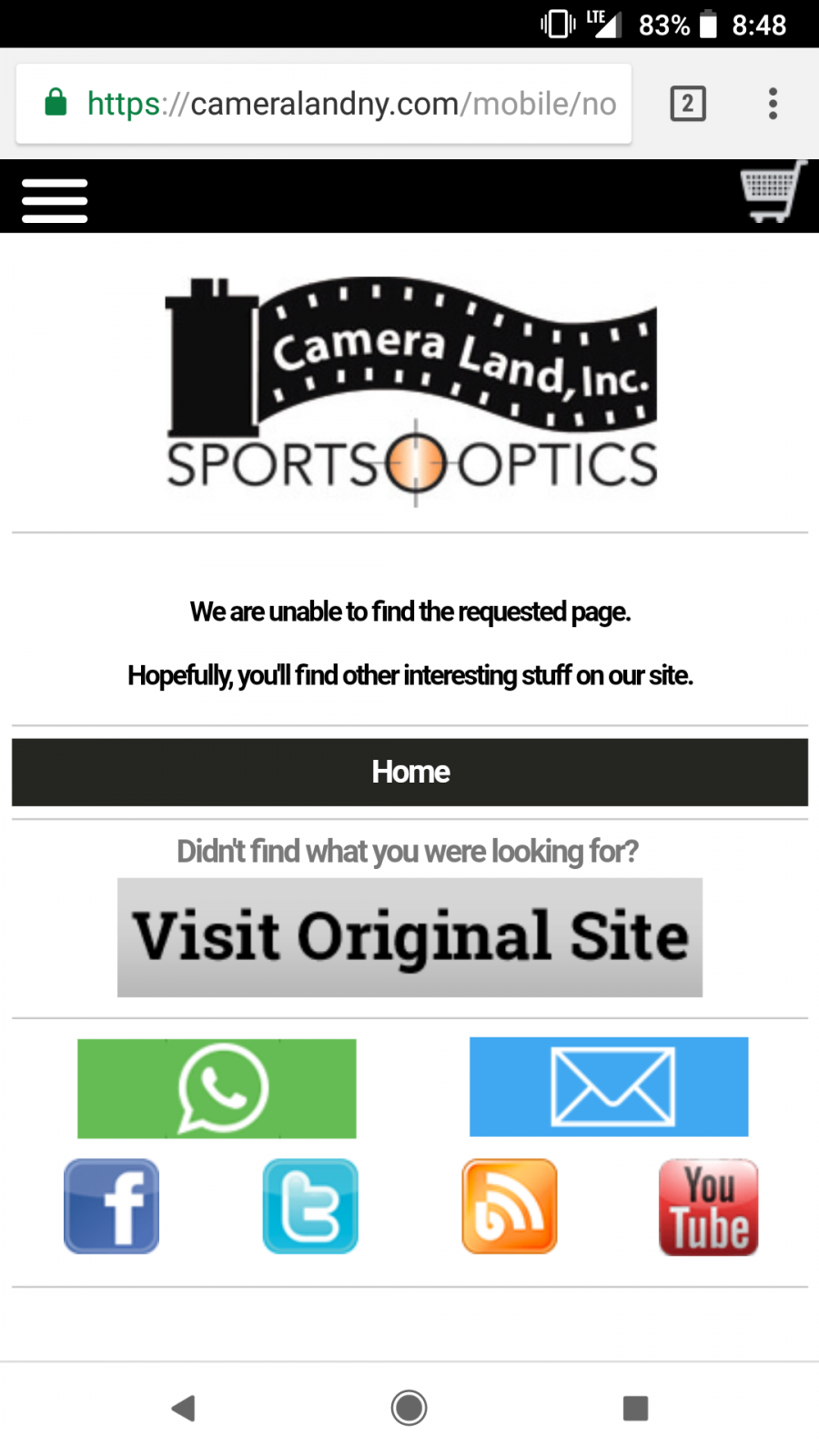Viewport: 819px width, 1456px height.
Task: Open the hamburger menu
Action: (55, 200)
